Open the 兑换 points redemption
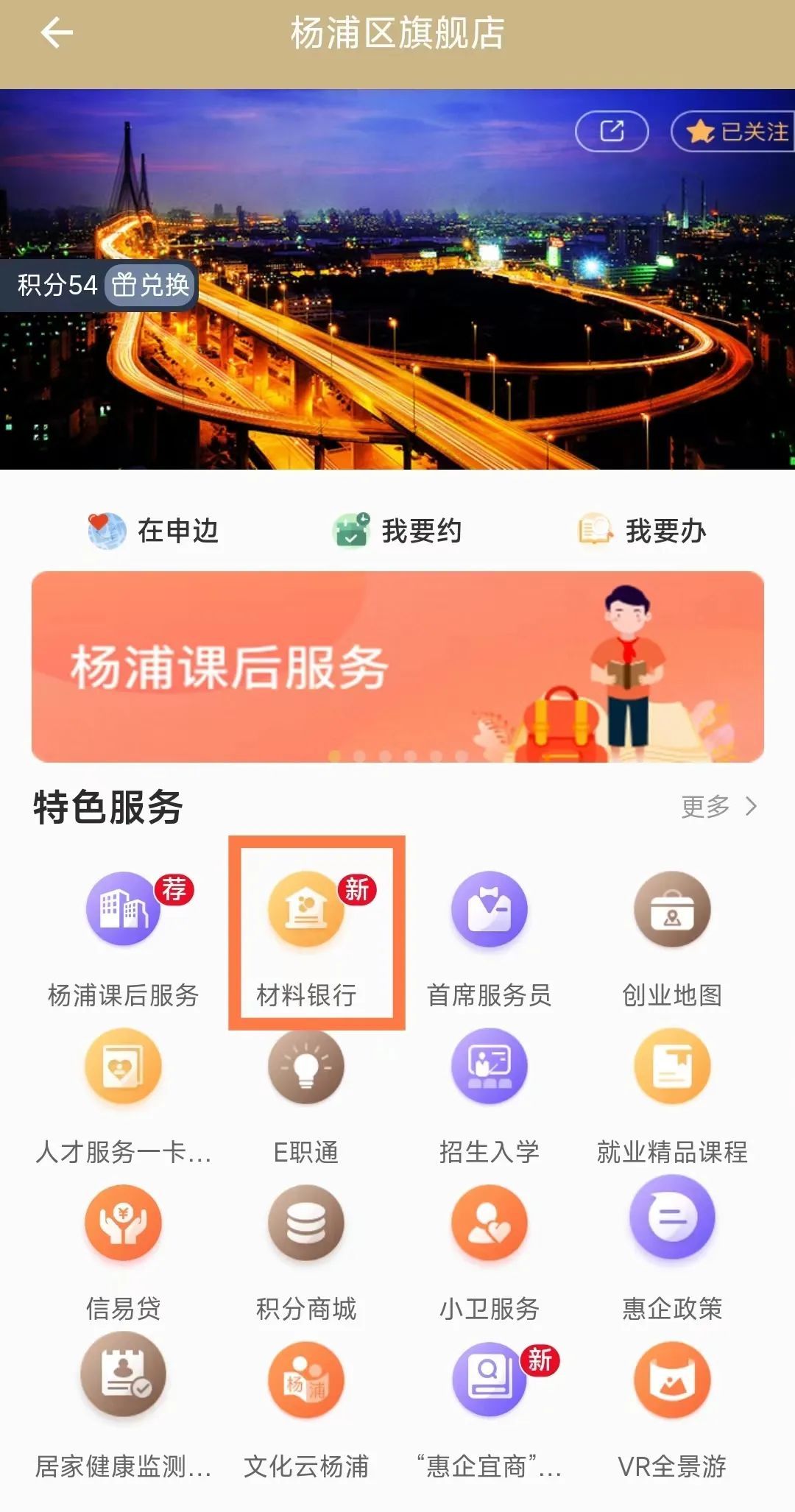The height and width of the screenshot is (1512, 795). (x=151, y=285)
